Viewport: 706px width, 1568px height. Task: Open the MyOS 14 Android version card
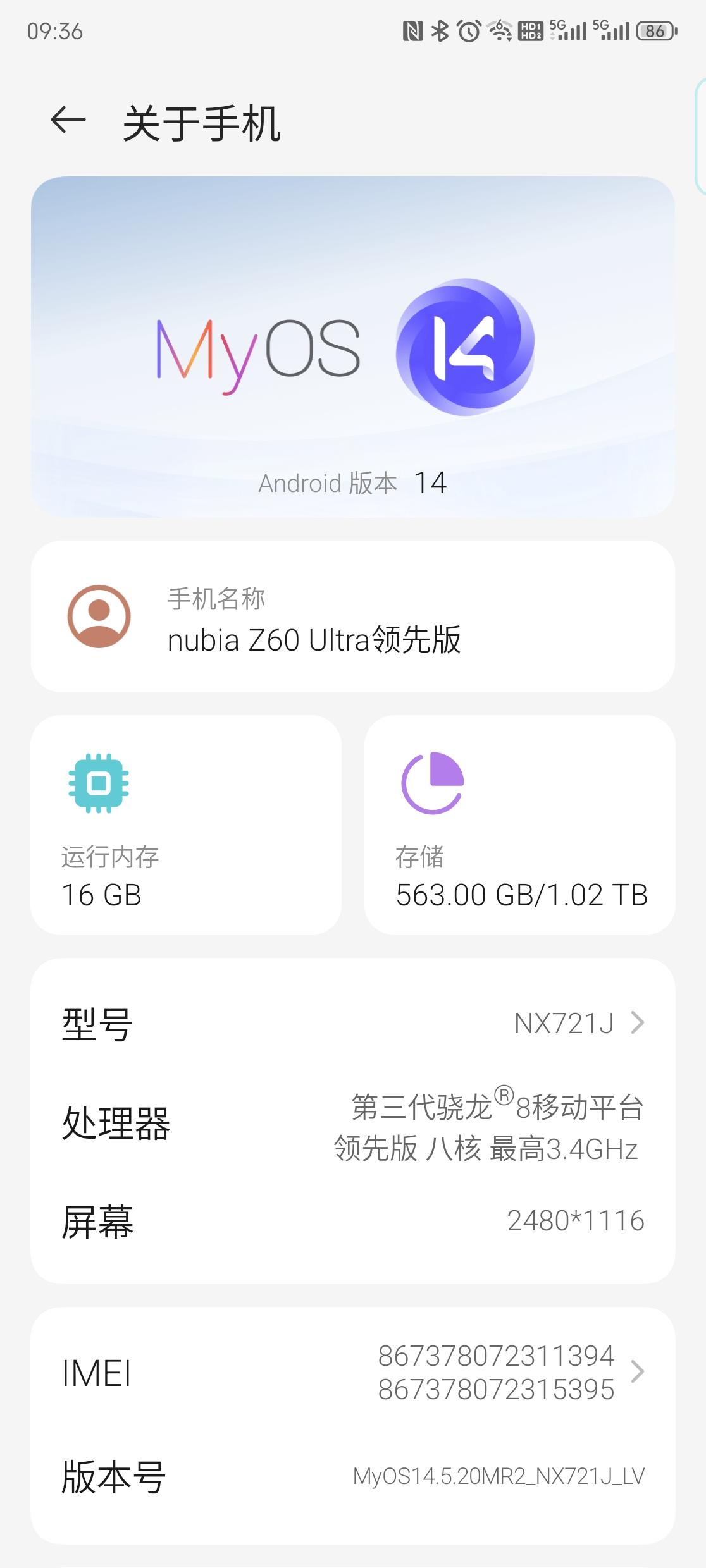353,347
